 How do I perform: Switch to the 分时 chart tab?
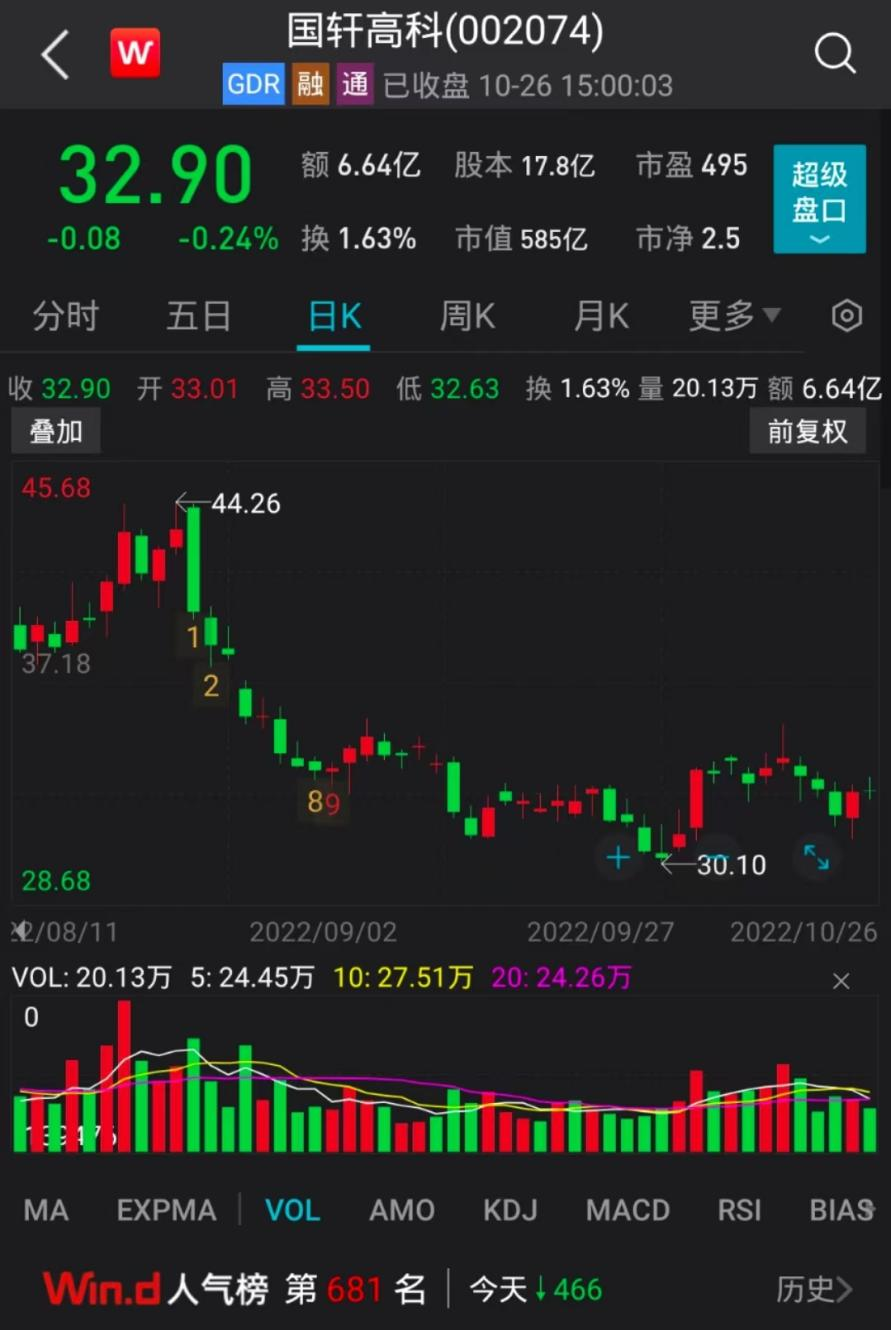click(x=66, y=317)
